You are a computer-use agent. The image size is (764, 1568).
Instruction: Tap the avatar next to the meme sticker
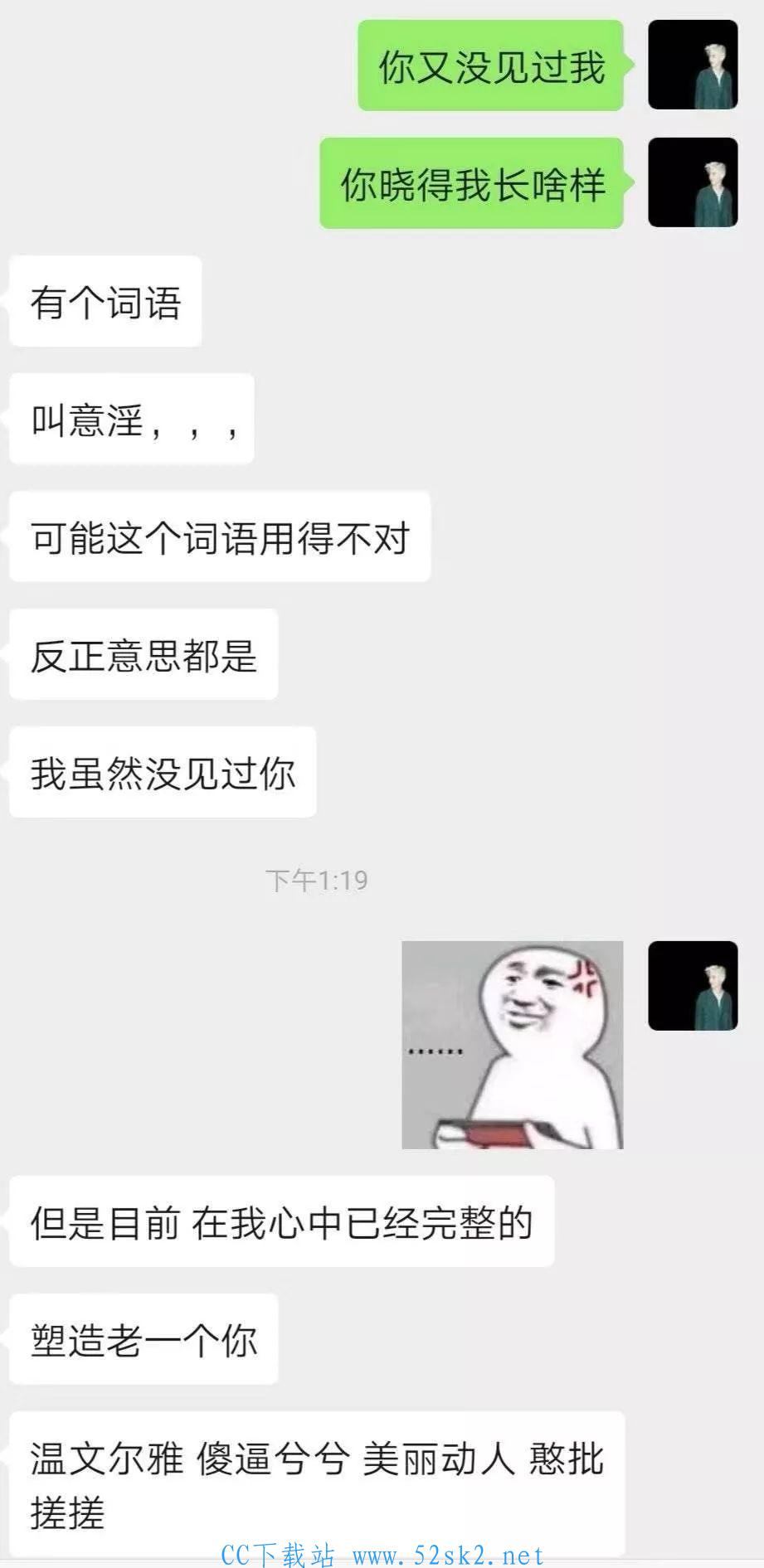click(x=693, y=986)
